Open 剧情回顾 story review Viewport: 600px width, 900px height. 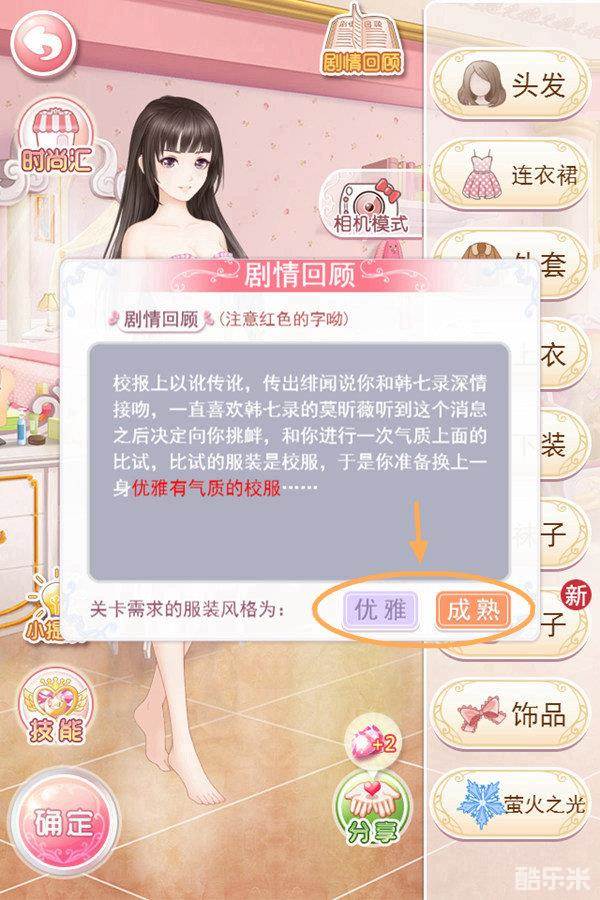(x=362, y=48)
